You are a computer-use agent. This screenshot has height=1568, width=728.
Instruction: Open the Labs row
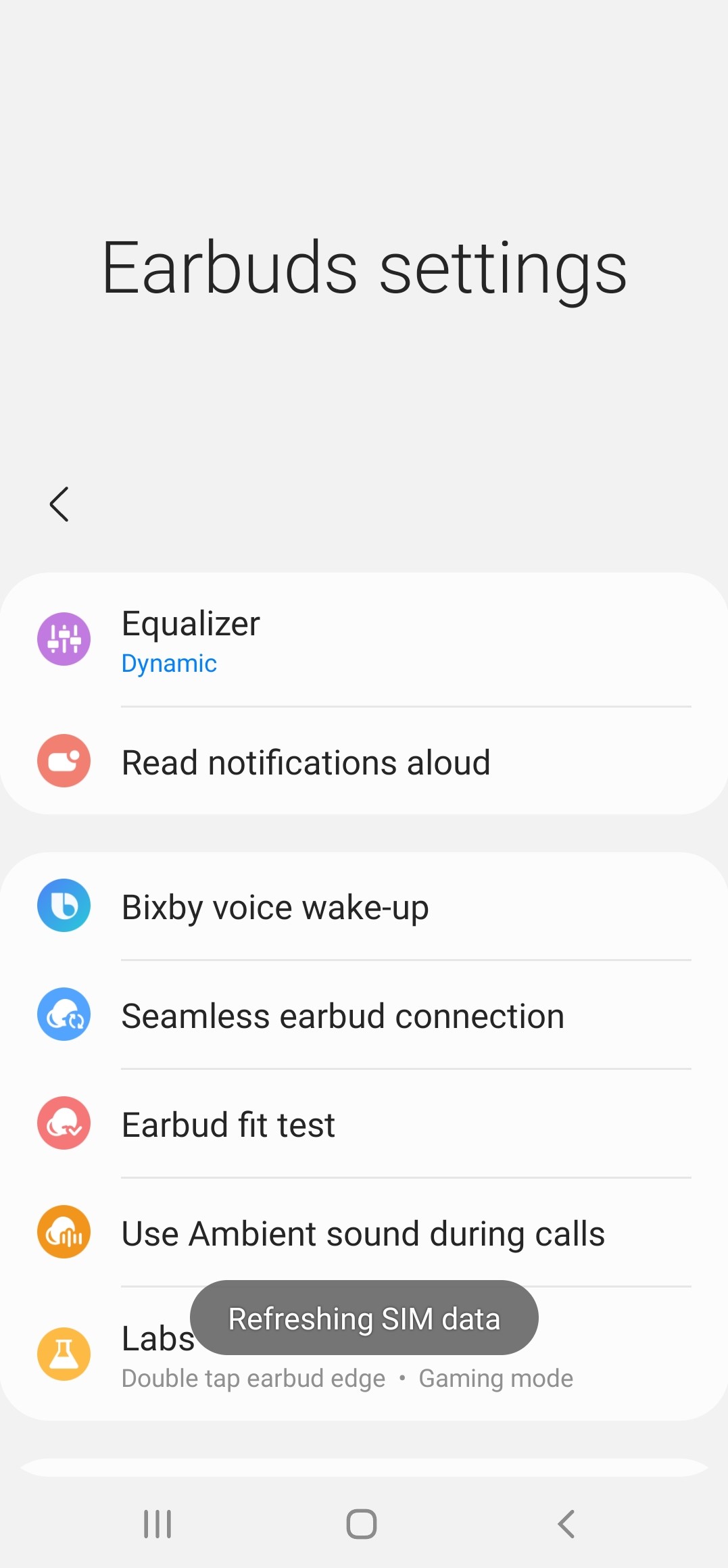364,1354
